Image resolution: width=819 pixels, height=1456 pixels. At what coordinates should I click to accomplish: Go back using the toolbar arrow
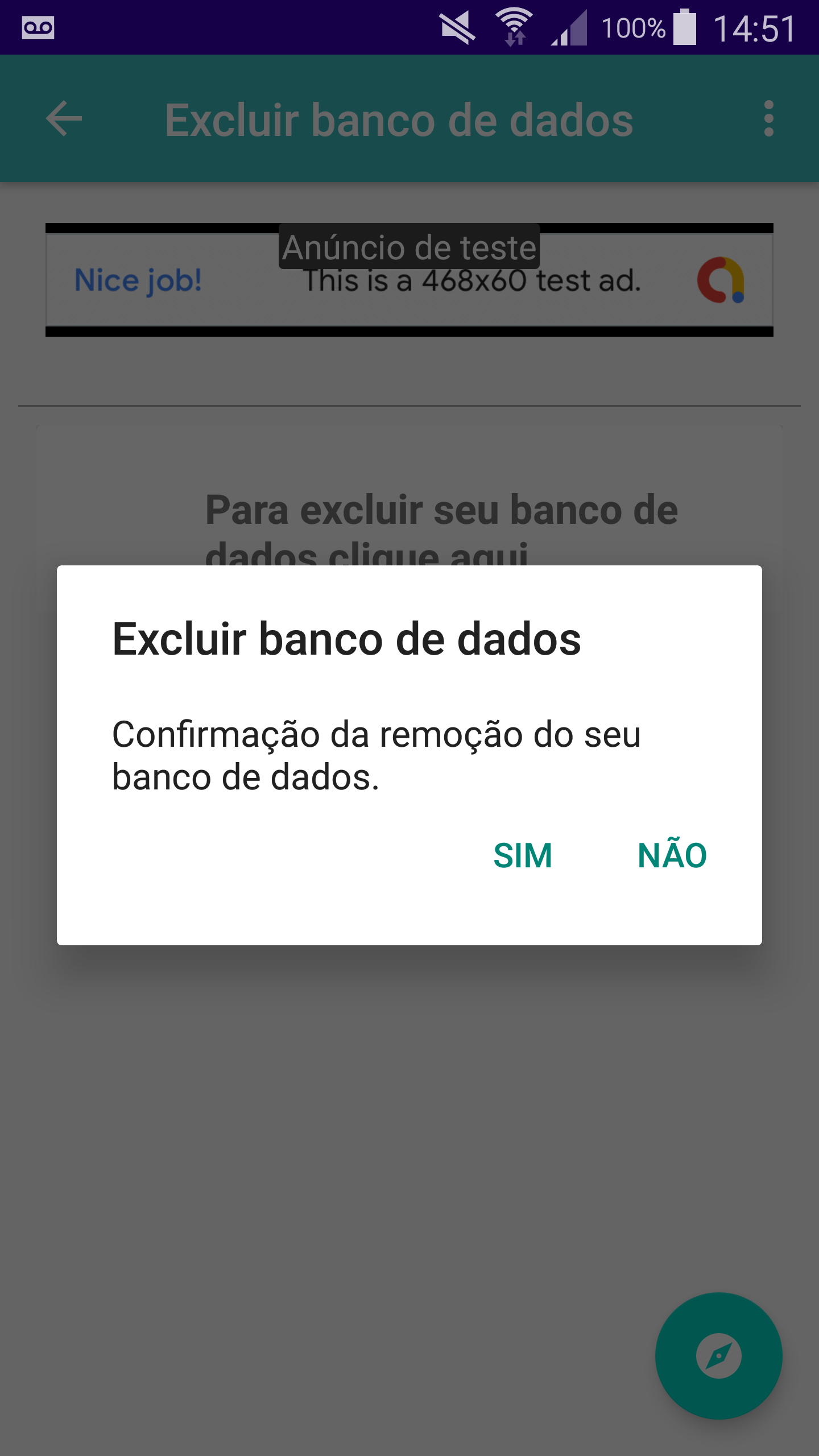pos(64,119)
